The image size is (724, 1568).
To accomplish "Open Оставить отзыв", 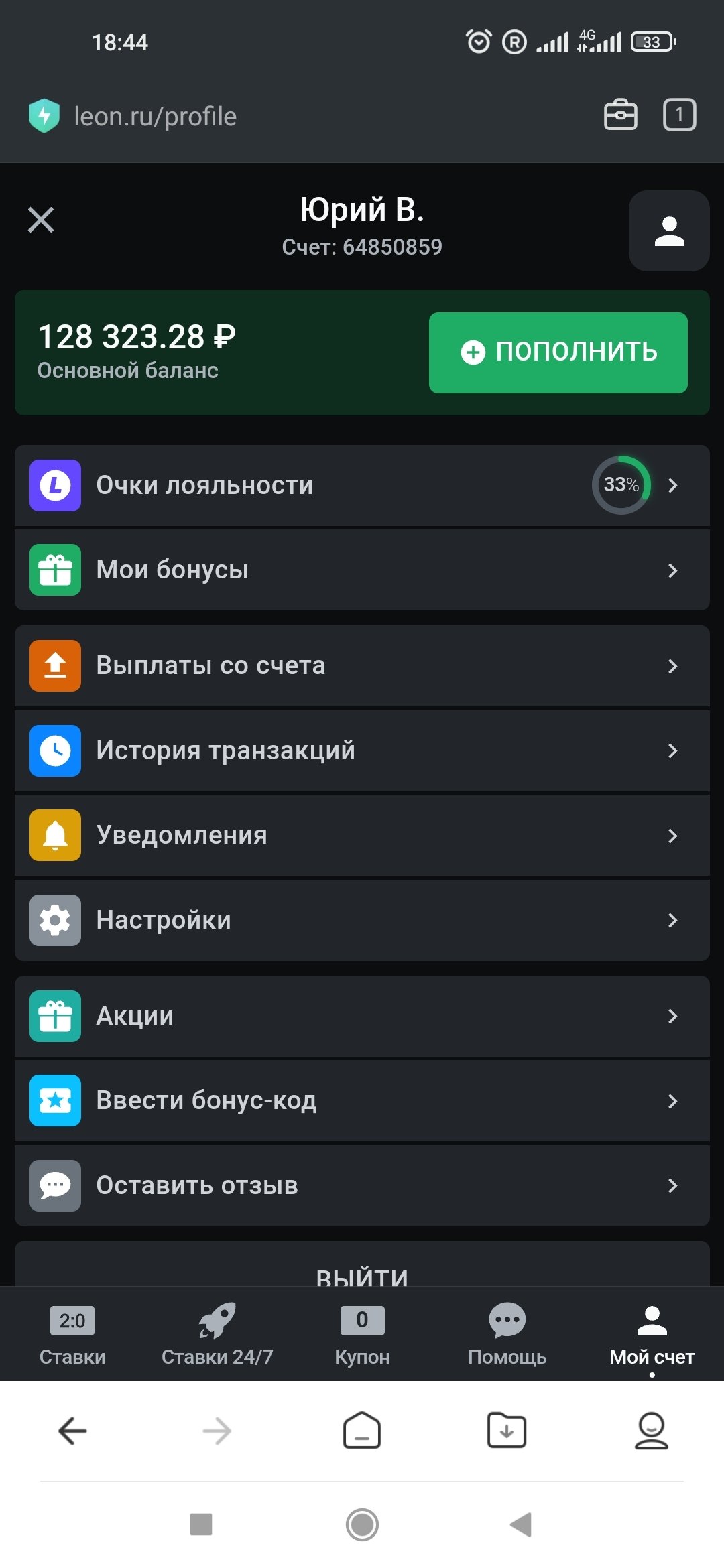I will [x=362, y=1185].
